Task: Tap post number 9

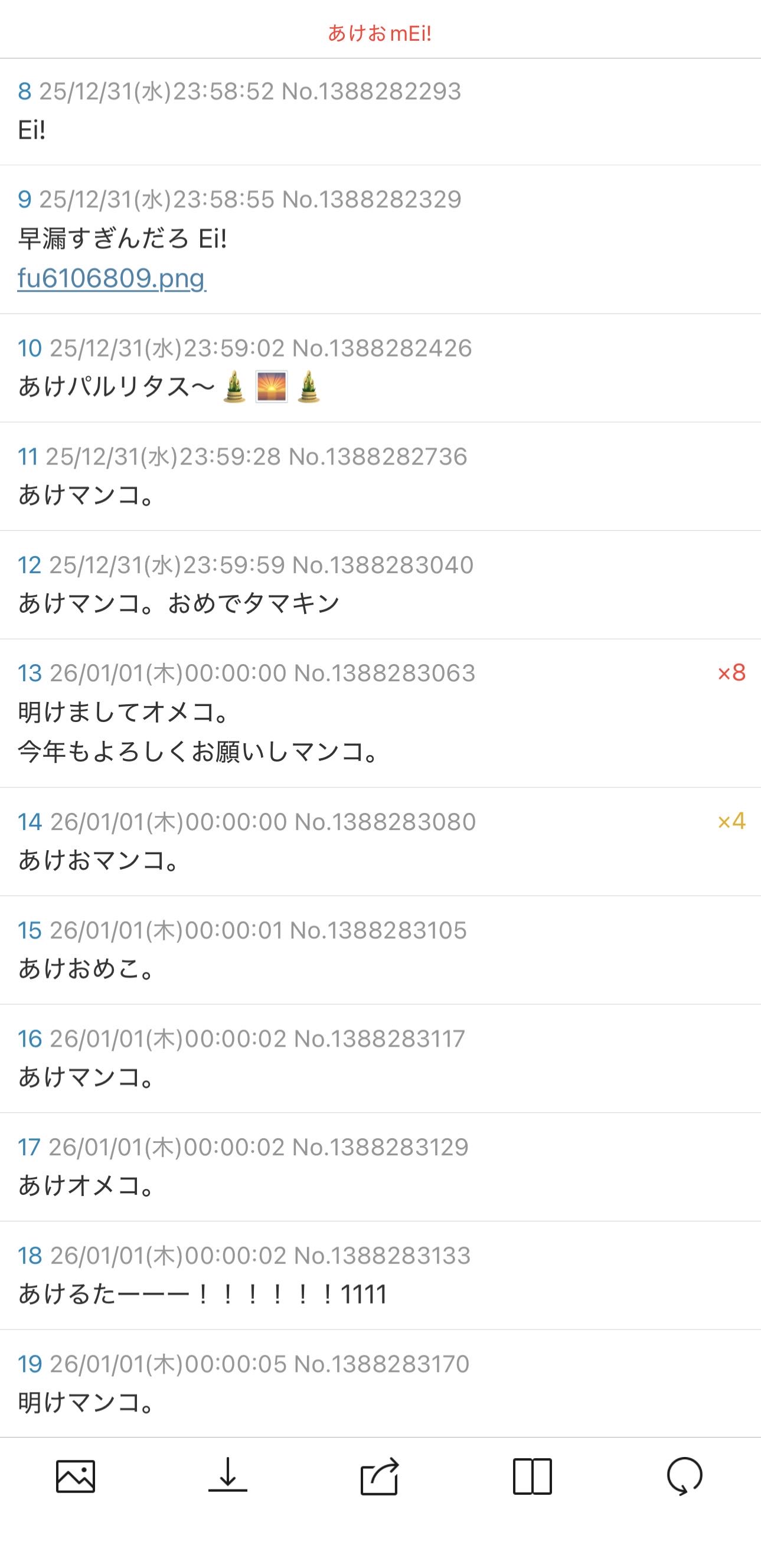Action: 24,199
